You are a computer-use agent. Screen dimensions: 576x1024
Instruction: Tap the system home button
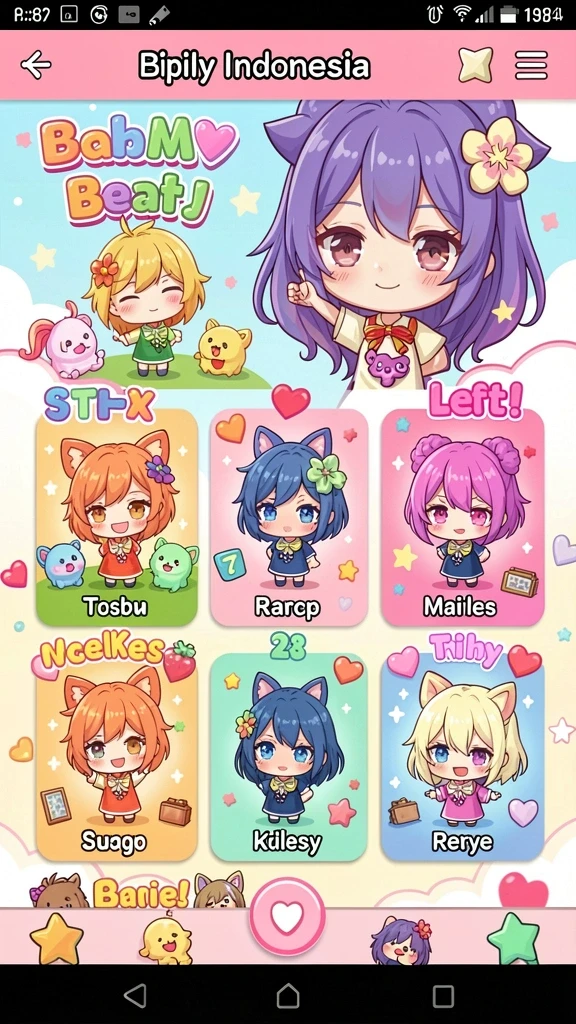[x=288, y=996]
